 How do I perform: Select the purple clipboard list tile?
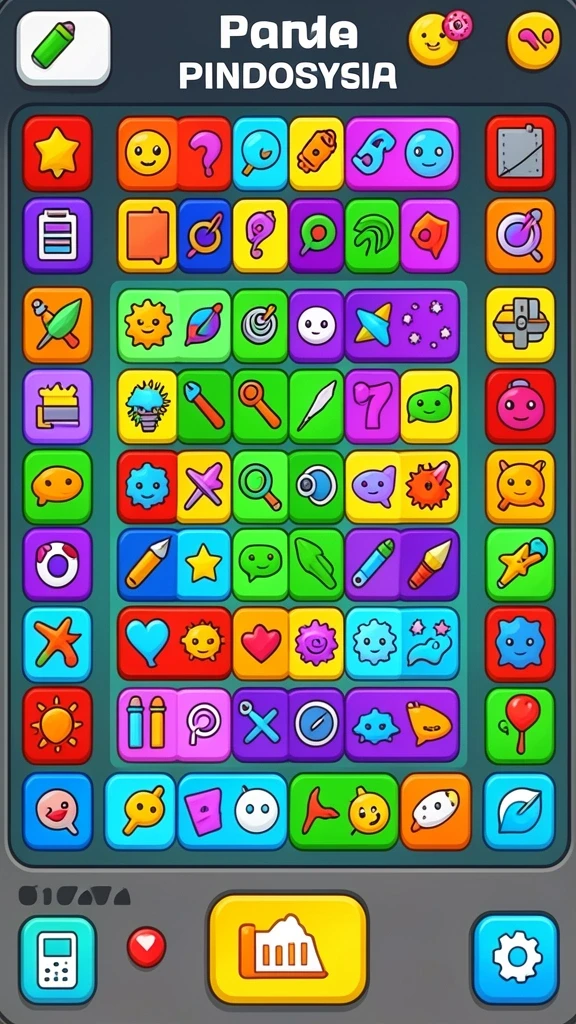coord(57,236)
